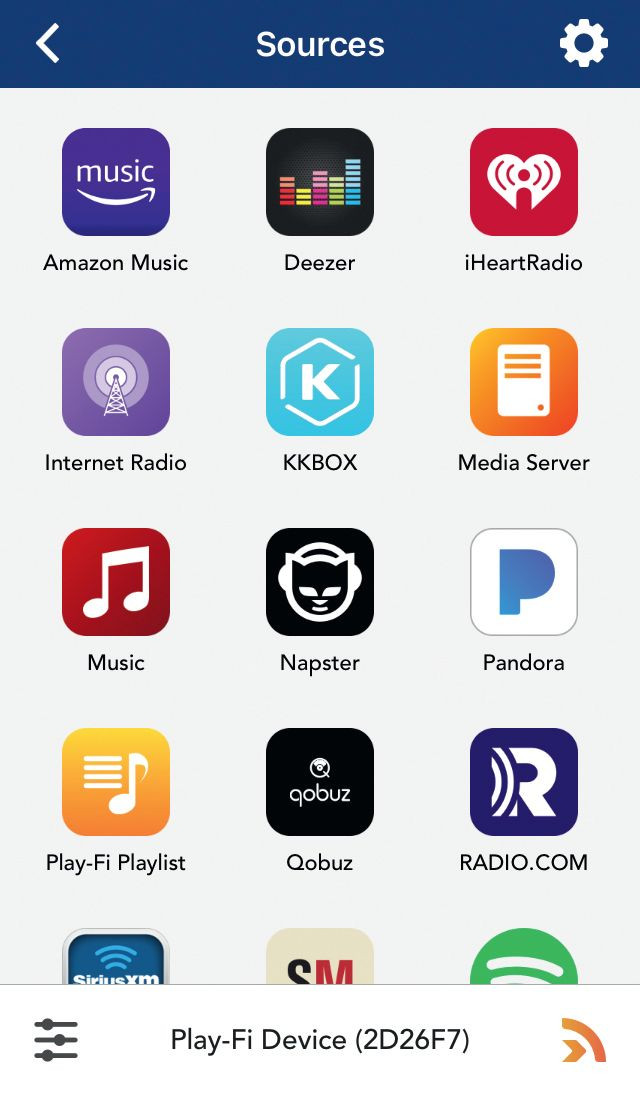Open the Spotify source

pos(524,958)
